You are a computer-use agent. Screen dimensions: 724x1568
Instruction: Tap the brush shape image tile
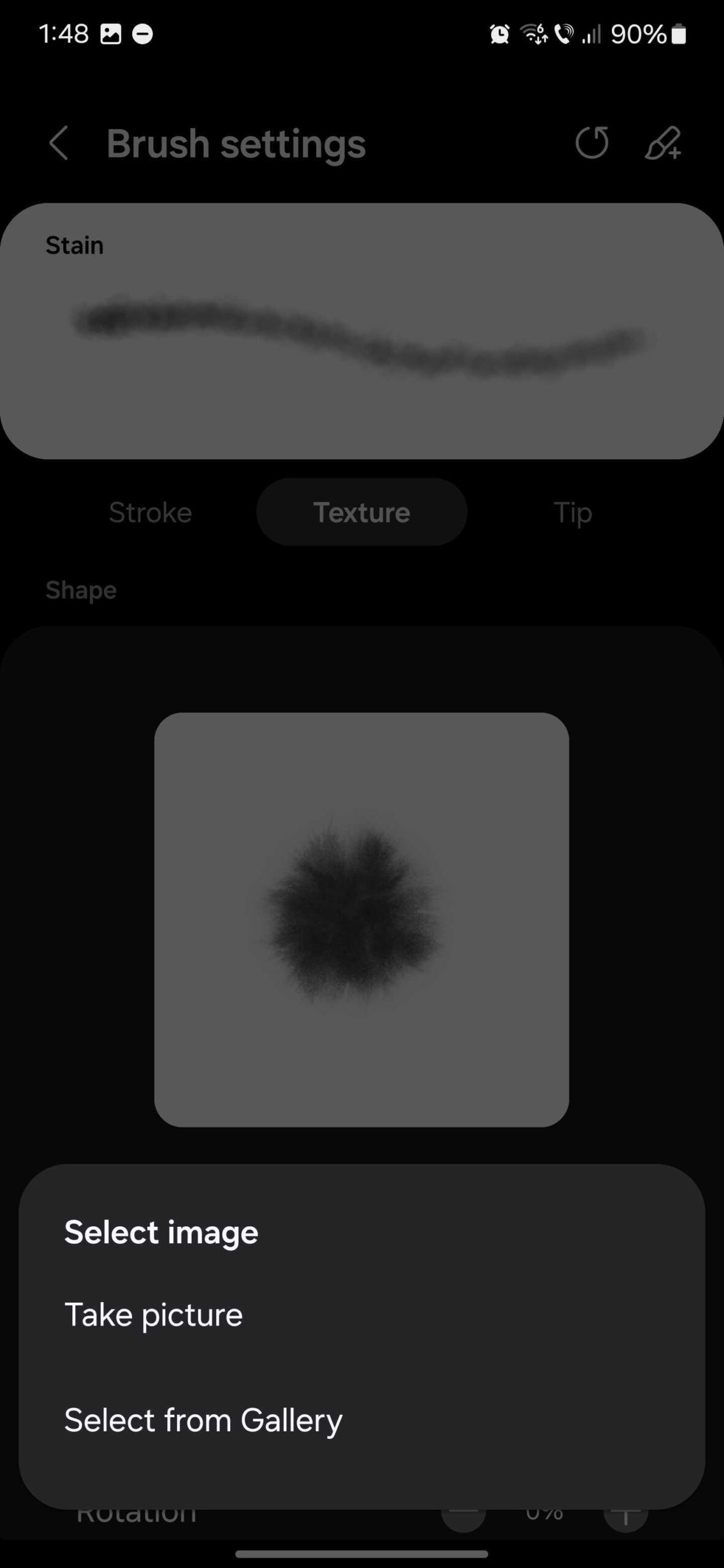(361, 919)
